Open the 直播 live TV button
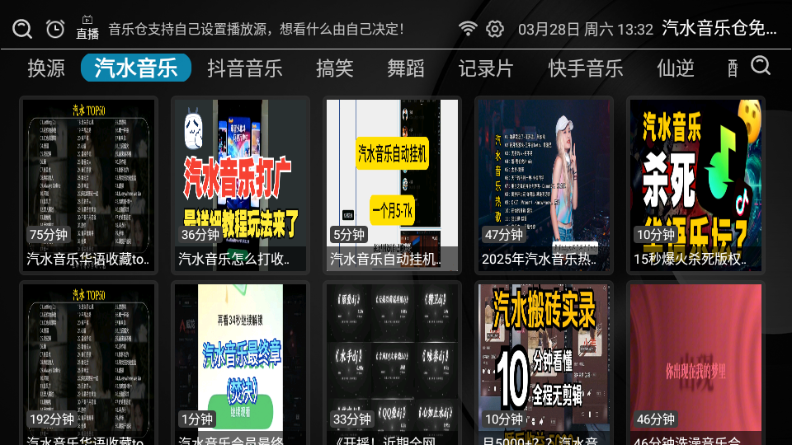 coord(88,28)
